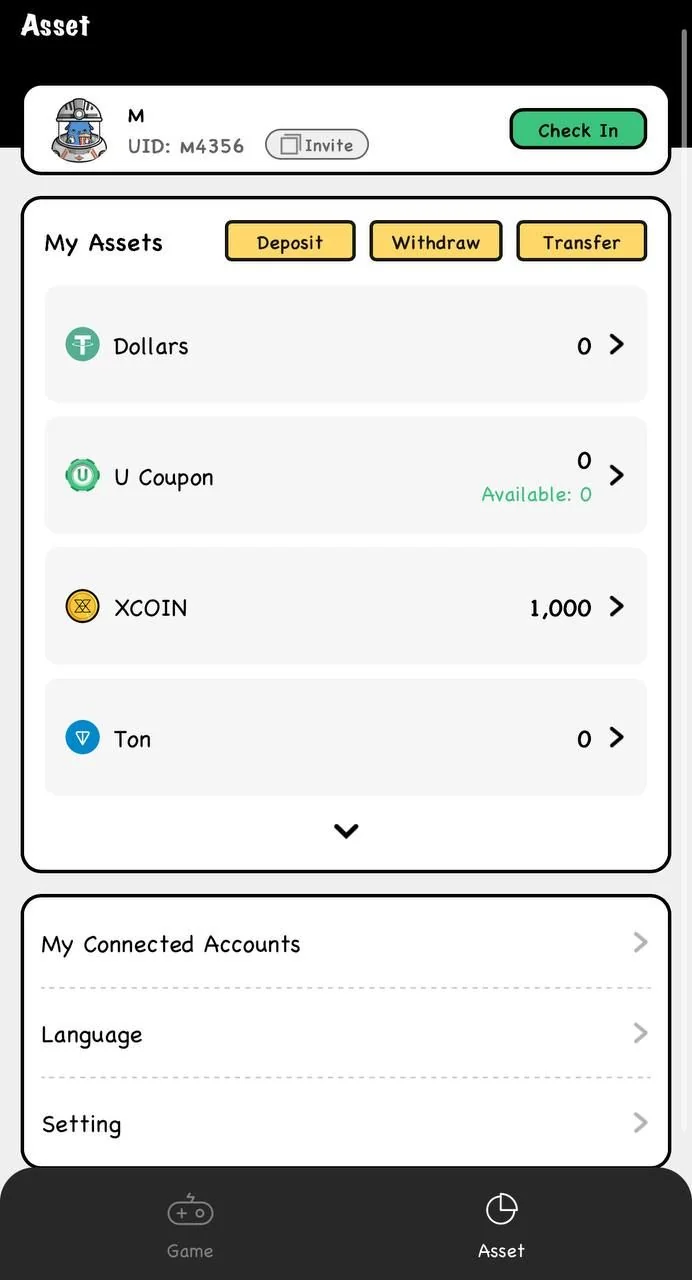Open My Connected Accounts
This screenshot has height=1280, width=692.
pos(346,944)
